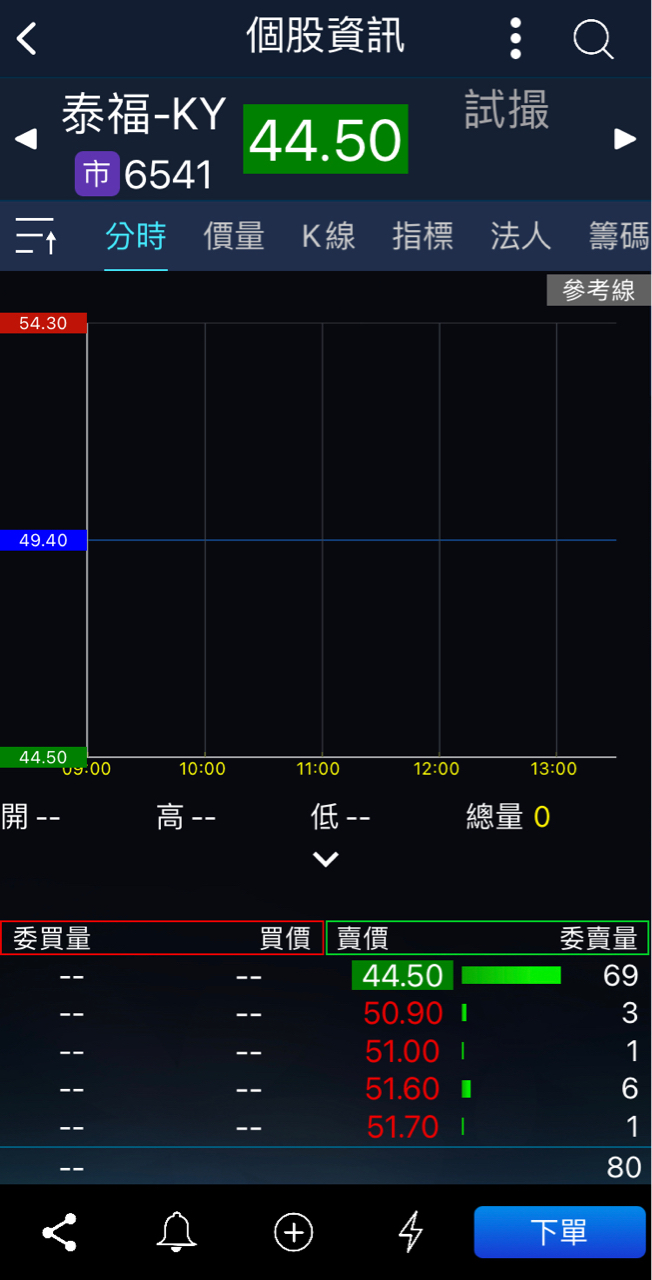The image size is (652, 1280).
Task: Switch to the 價量 tab
Action: (234, 237)
